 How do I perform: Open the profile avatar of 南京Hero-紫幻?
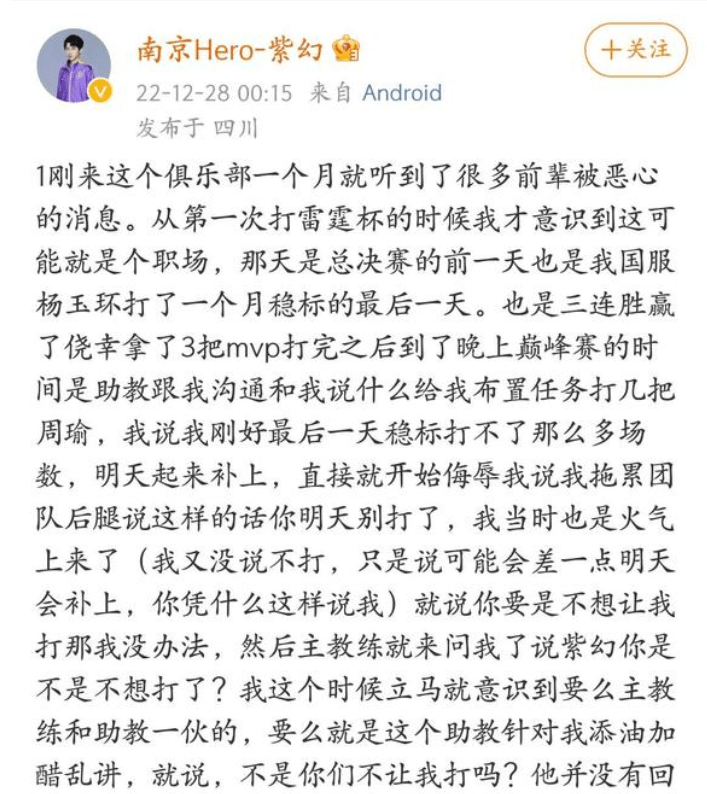click(74, 66)
